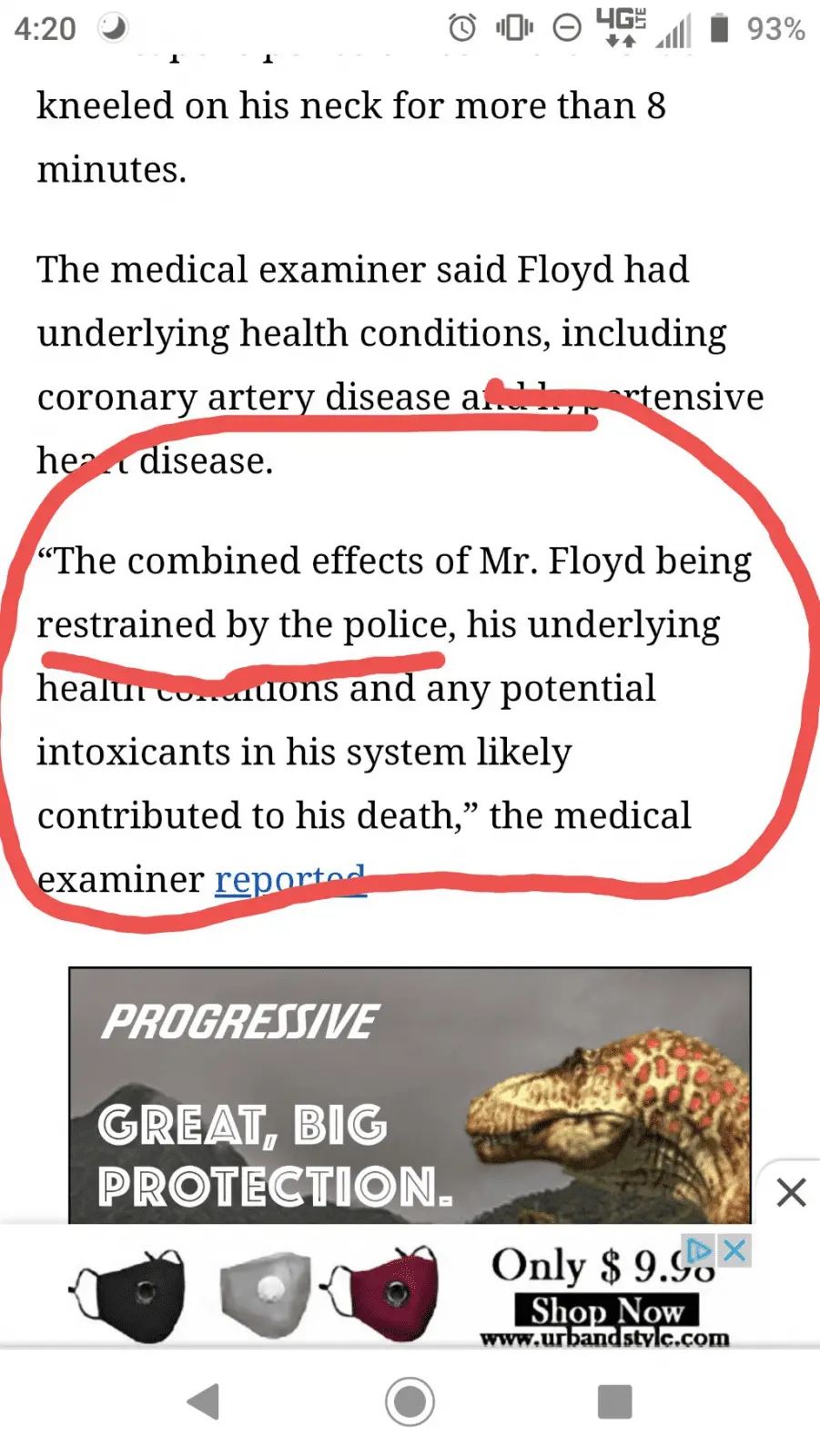The image size is (820, 1456).
Task: Close the bottom face mask ad
Action: point(735,1250)
